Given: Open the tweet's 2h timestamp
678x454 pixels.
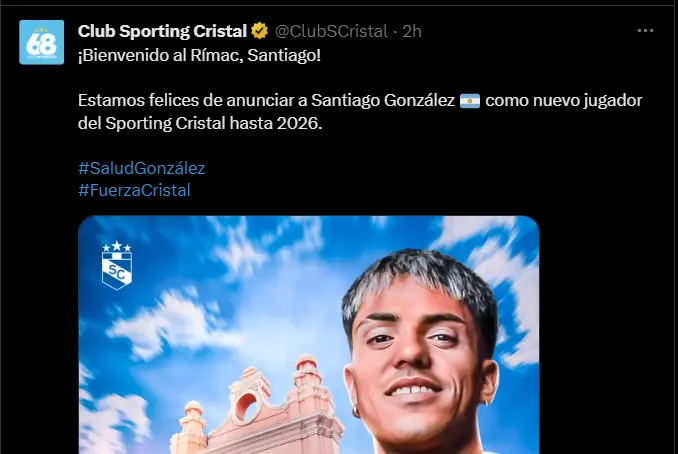Looking at the screenshot, I should click(412, 31).
